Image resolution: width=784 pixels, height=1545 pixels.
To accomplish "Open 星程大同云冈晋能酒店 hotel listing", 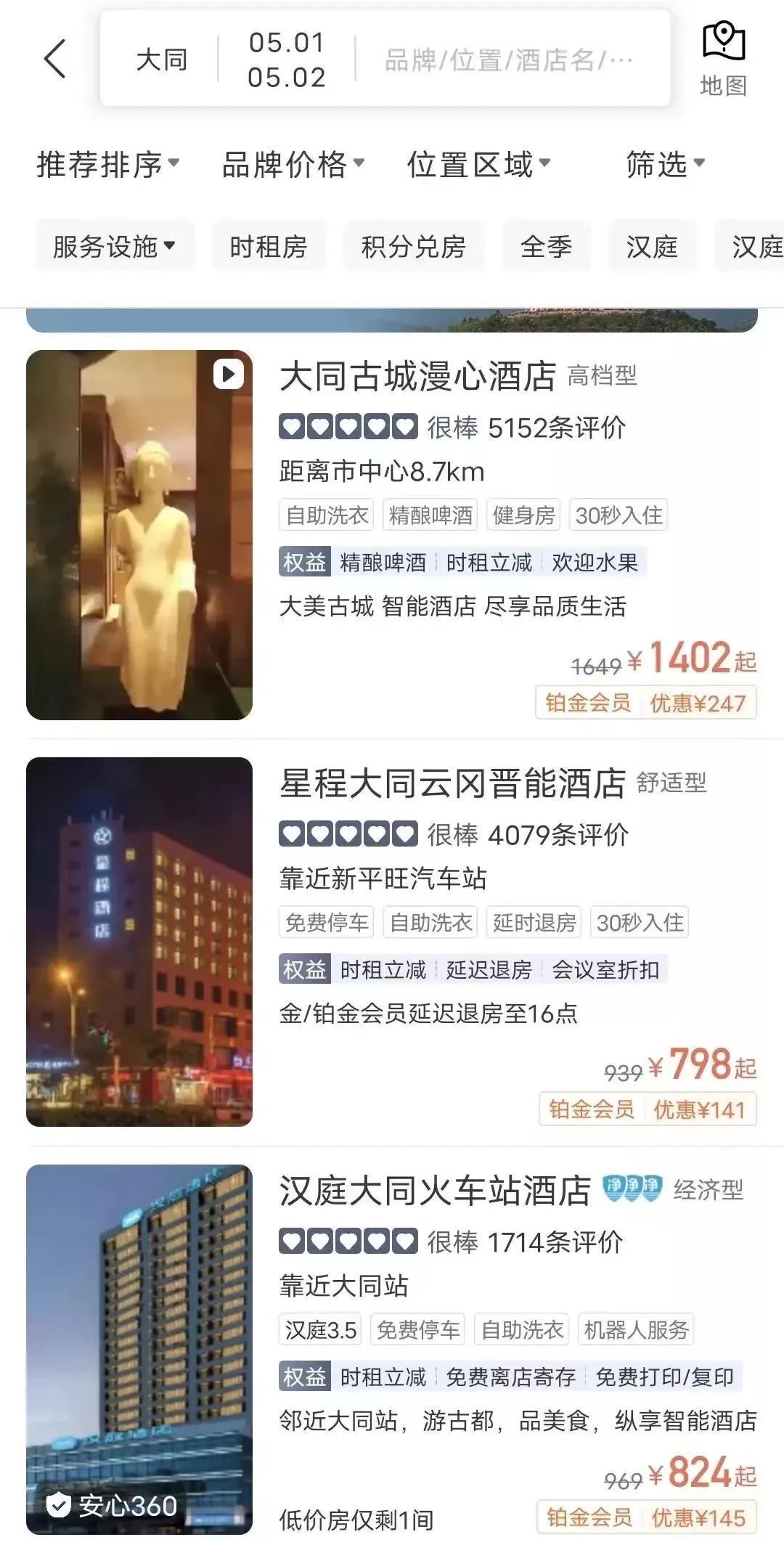I will click(x=452, y=783).
